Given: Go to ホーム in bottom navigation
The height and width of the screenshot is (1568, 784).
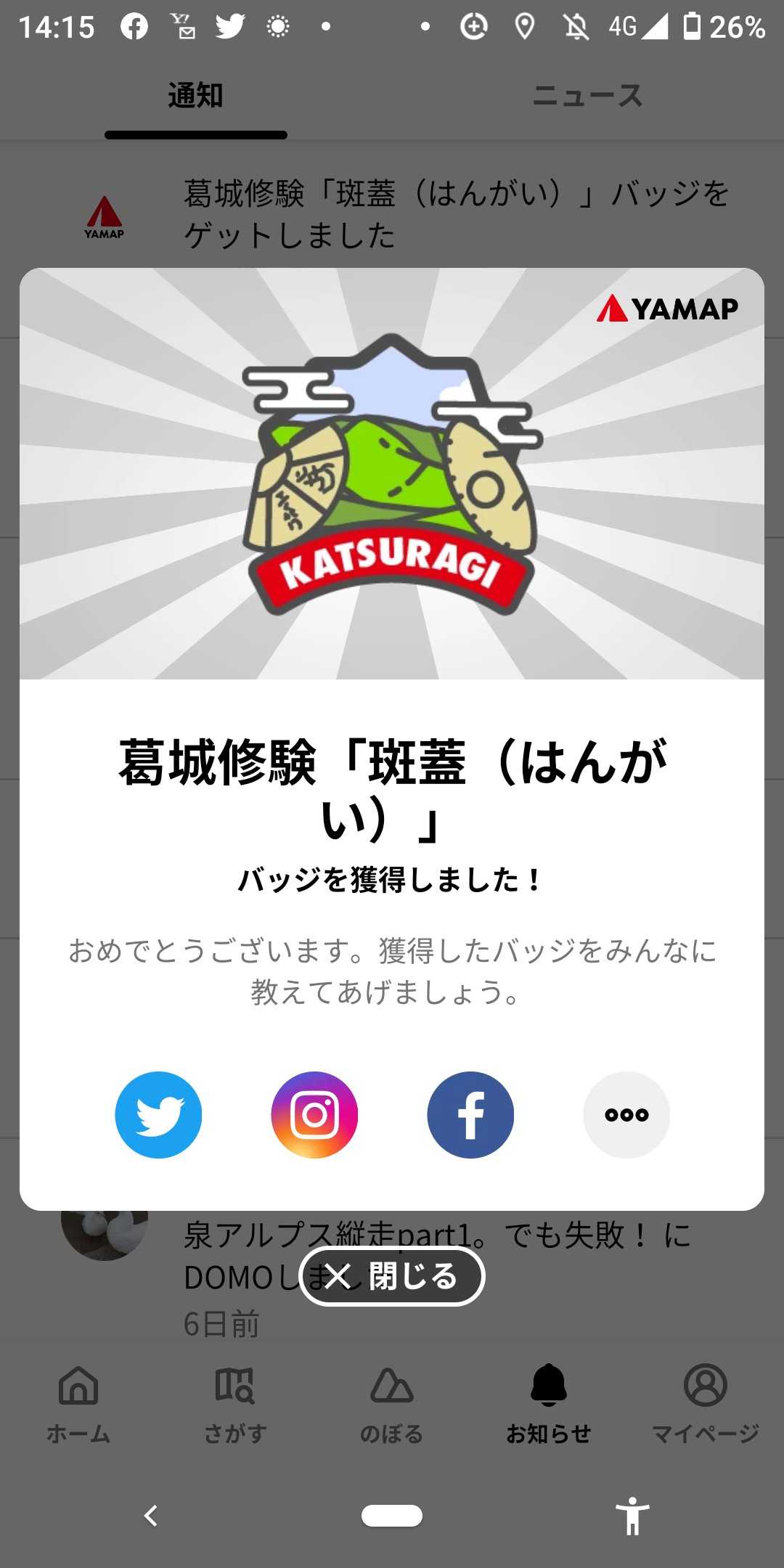Looking at the screenshot, I should [78, 1404].
